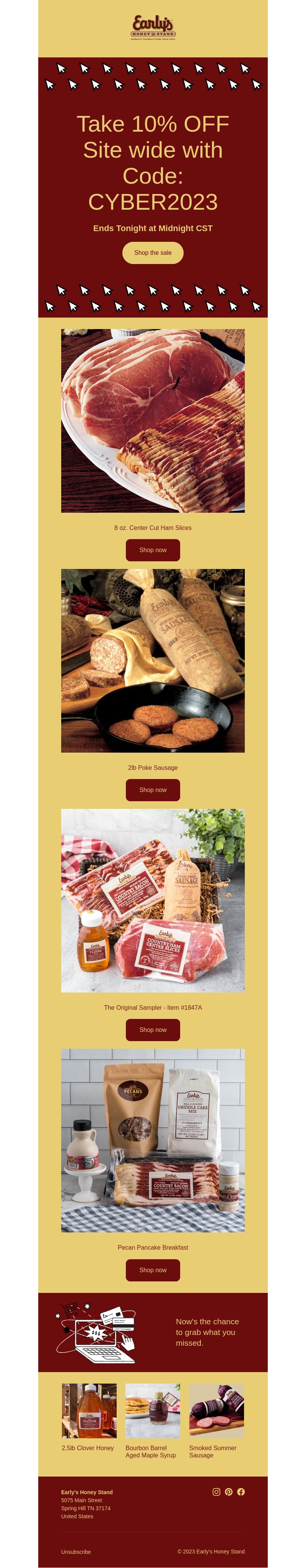
Task: Open the 2.5lb Clover Honey item
Action: tap(89, 1411)
